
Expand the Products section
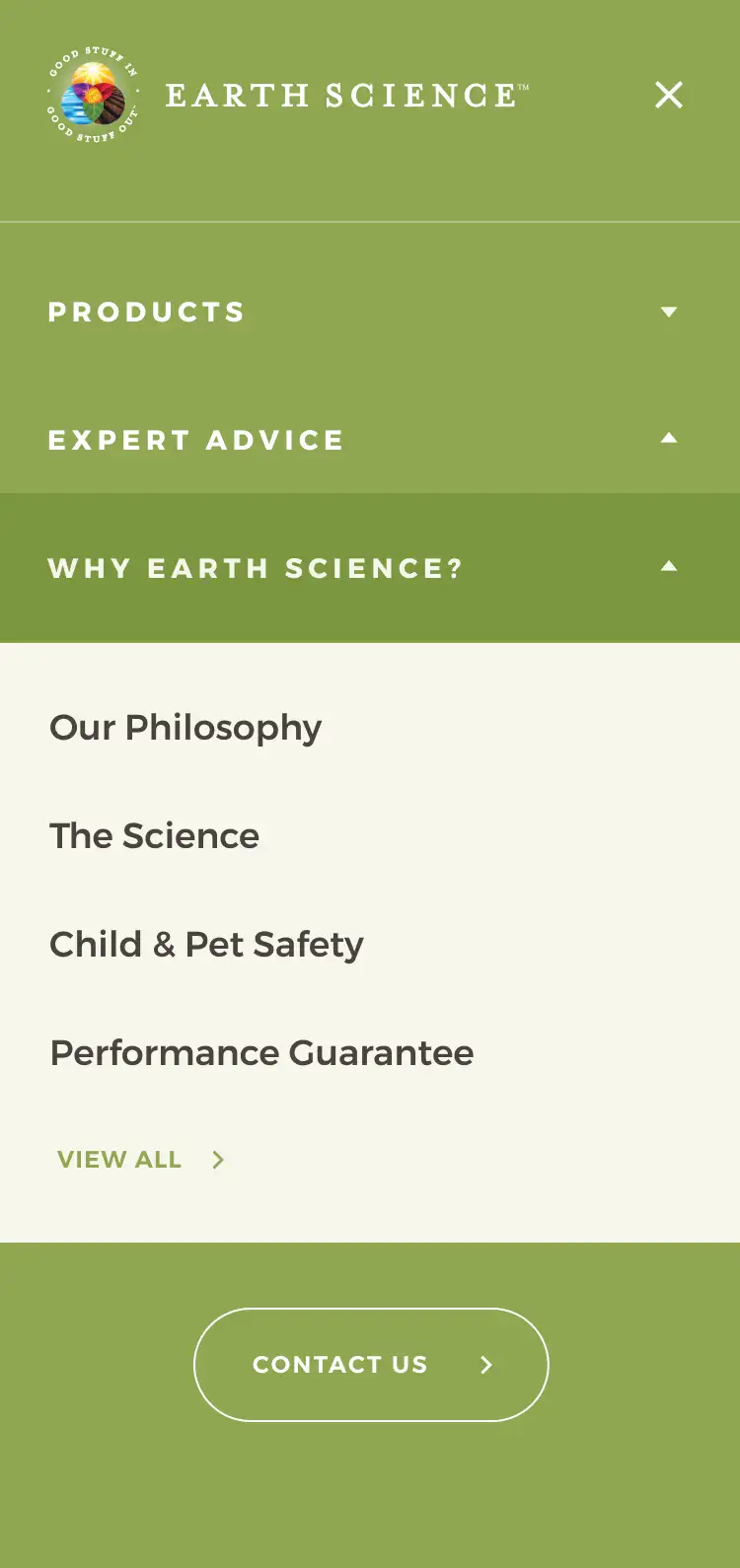[x=370, y=312]
